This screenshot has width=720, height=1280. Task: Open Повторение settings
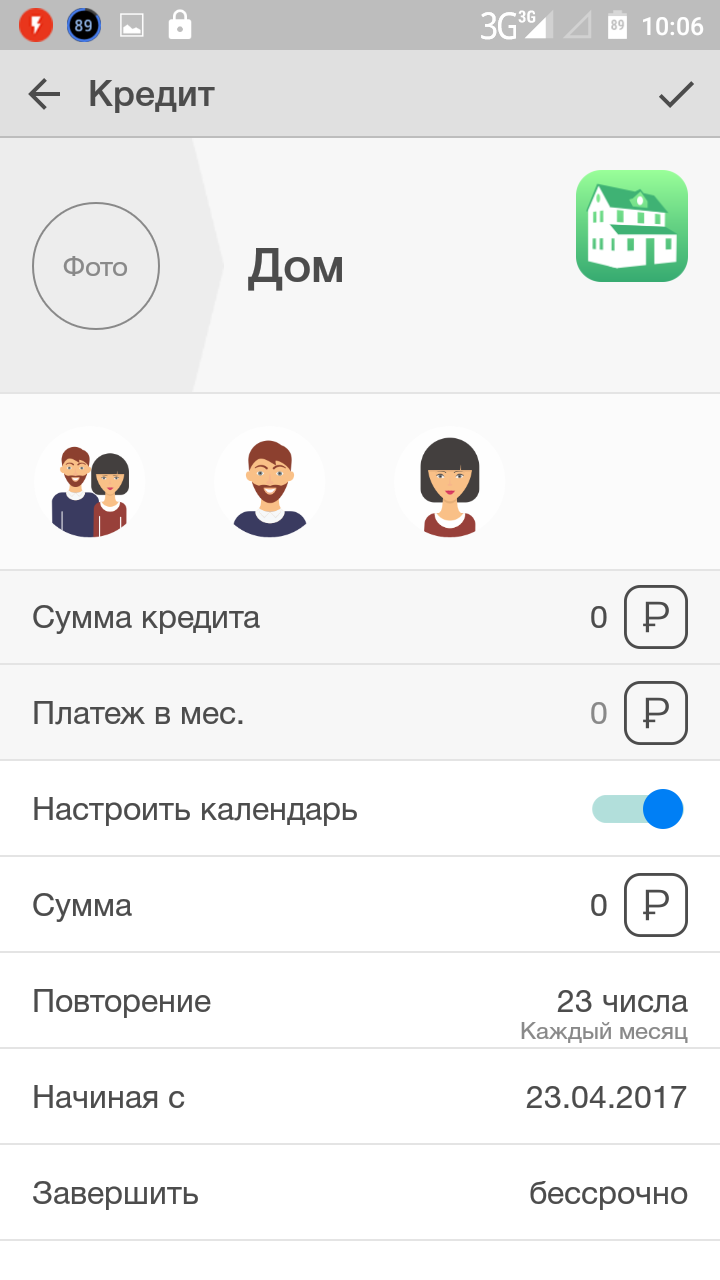(360, 1002)
